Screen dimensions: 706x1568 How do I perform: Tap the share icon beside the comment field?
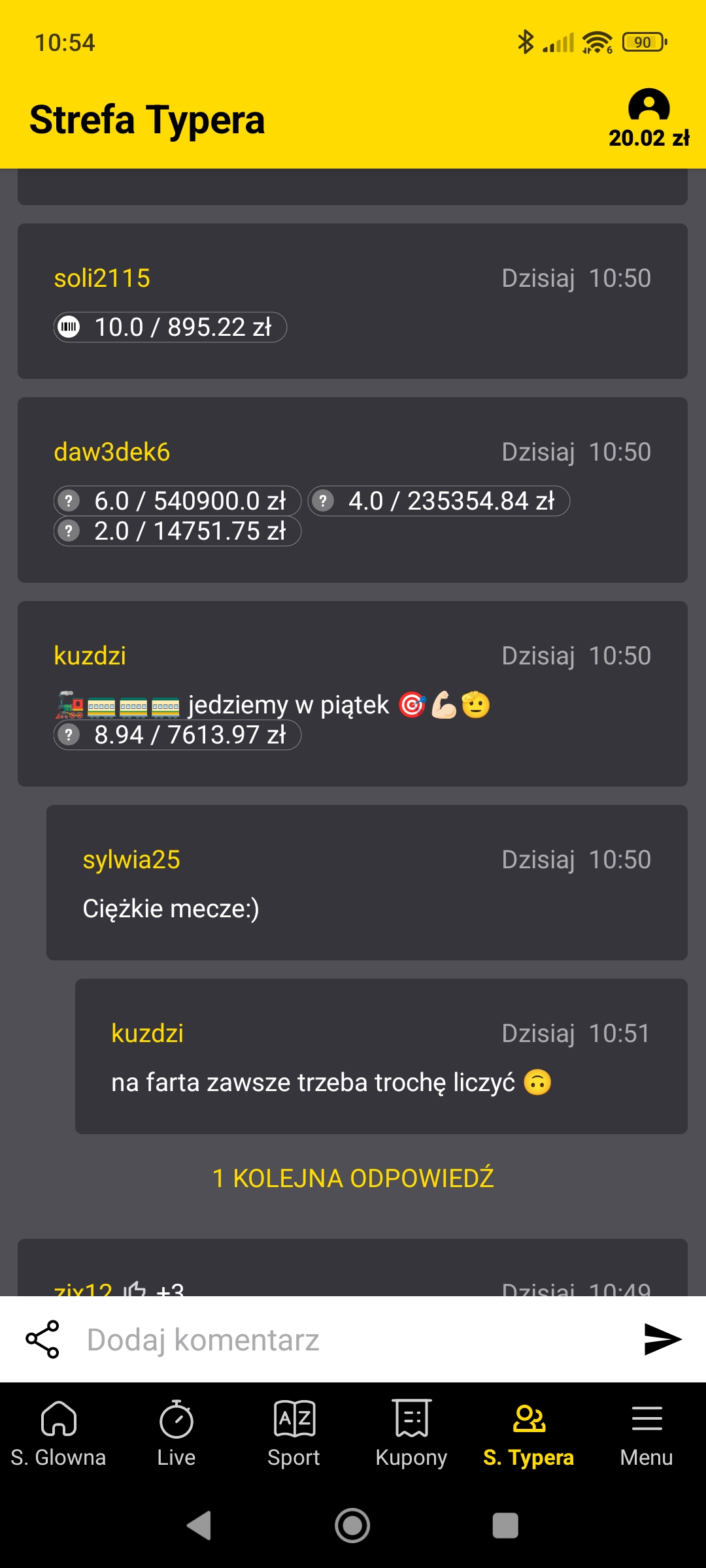(42, 1339)
